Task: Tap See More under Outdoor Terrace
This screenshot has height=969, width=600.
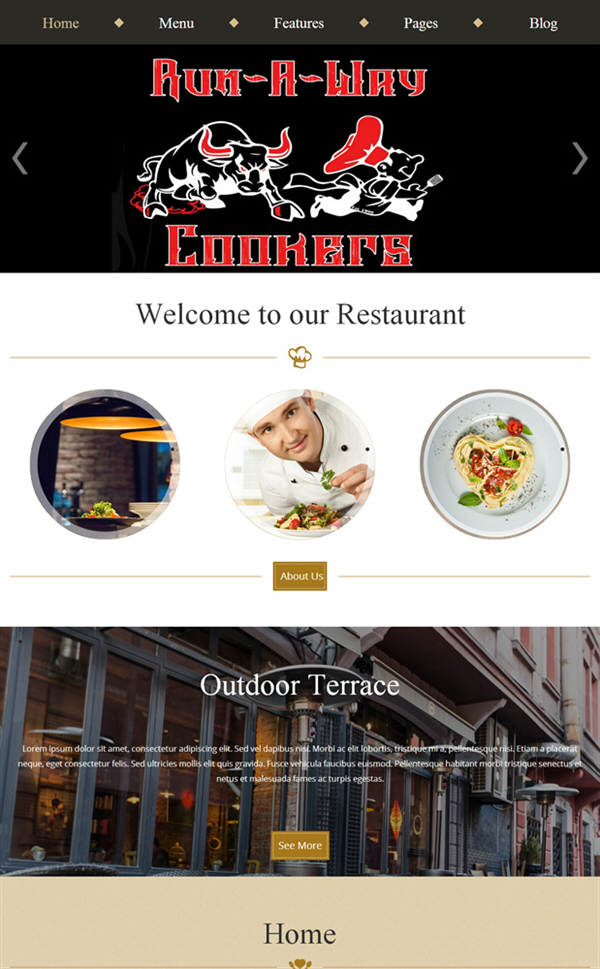Action: pos(300,845)
